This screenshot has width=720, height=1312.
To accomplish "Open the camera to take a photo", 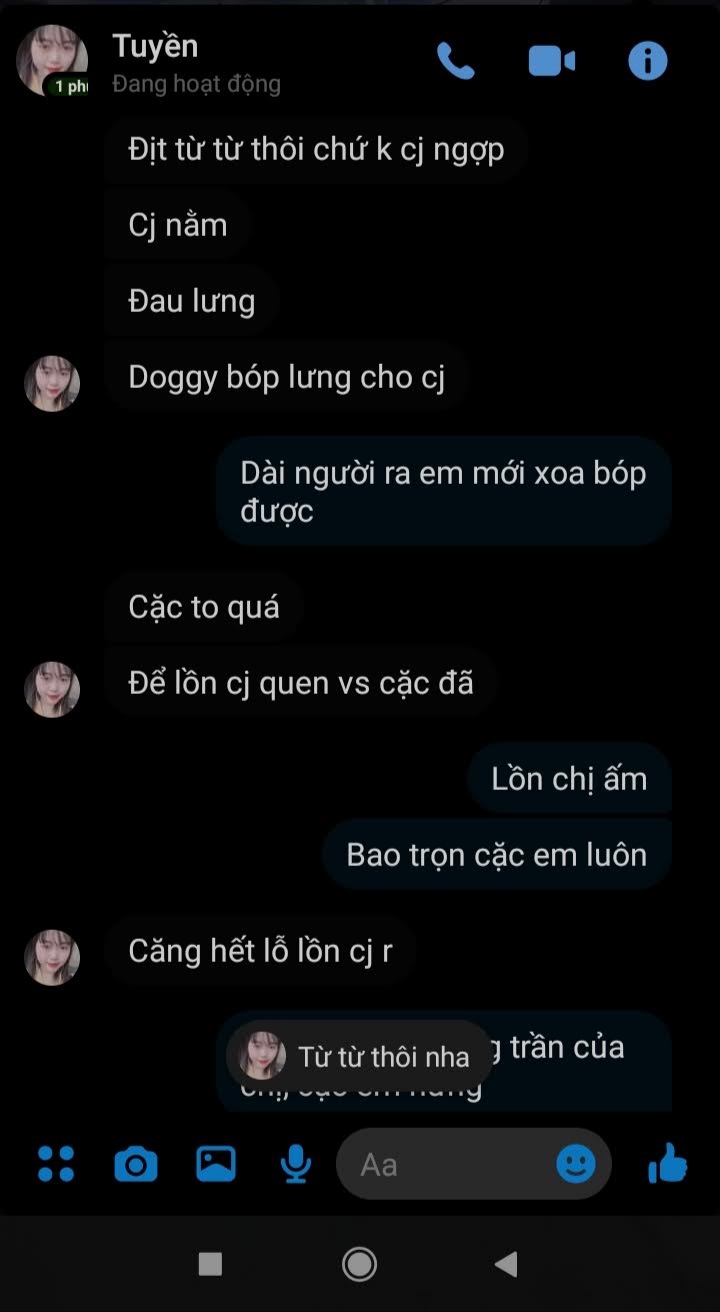I will tap(136, 1165).
